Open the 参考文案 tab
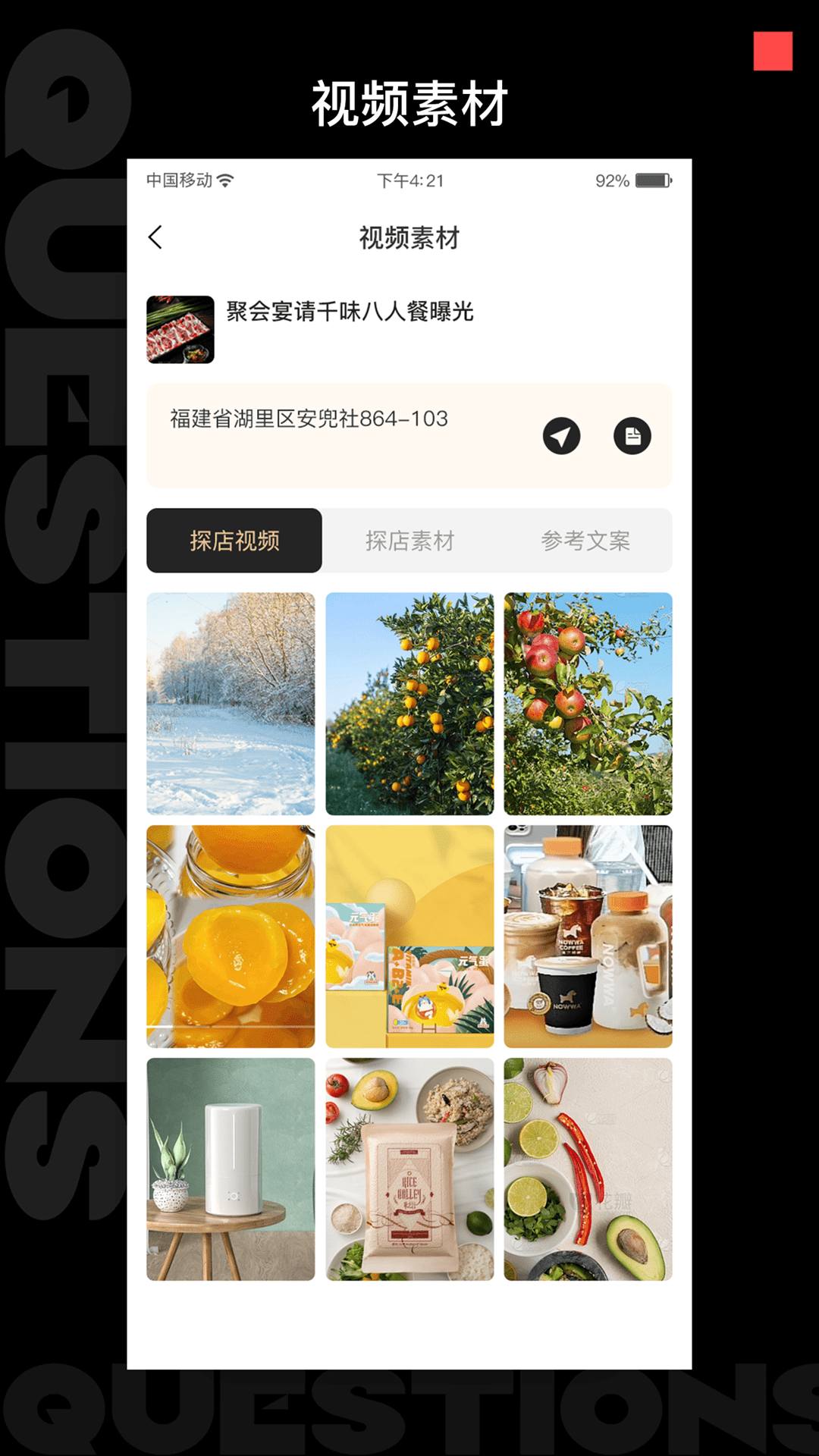 coord(586,541)
